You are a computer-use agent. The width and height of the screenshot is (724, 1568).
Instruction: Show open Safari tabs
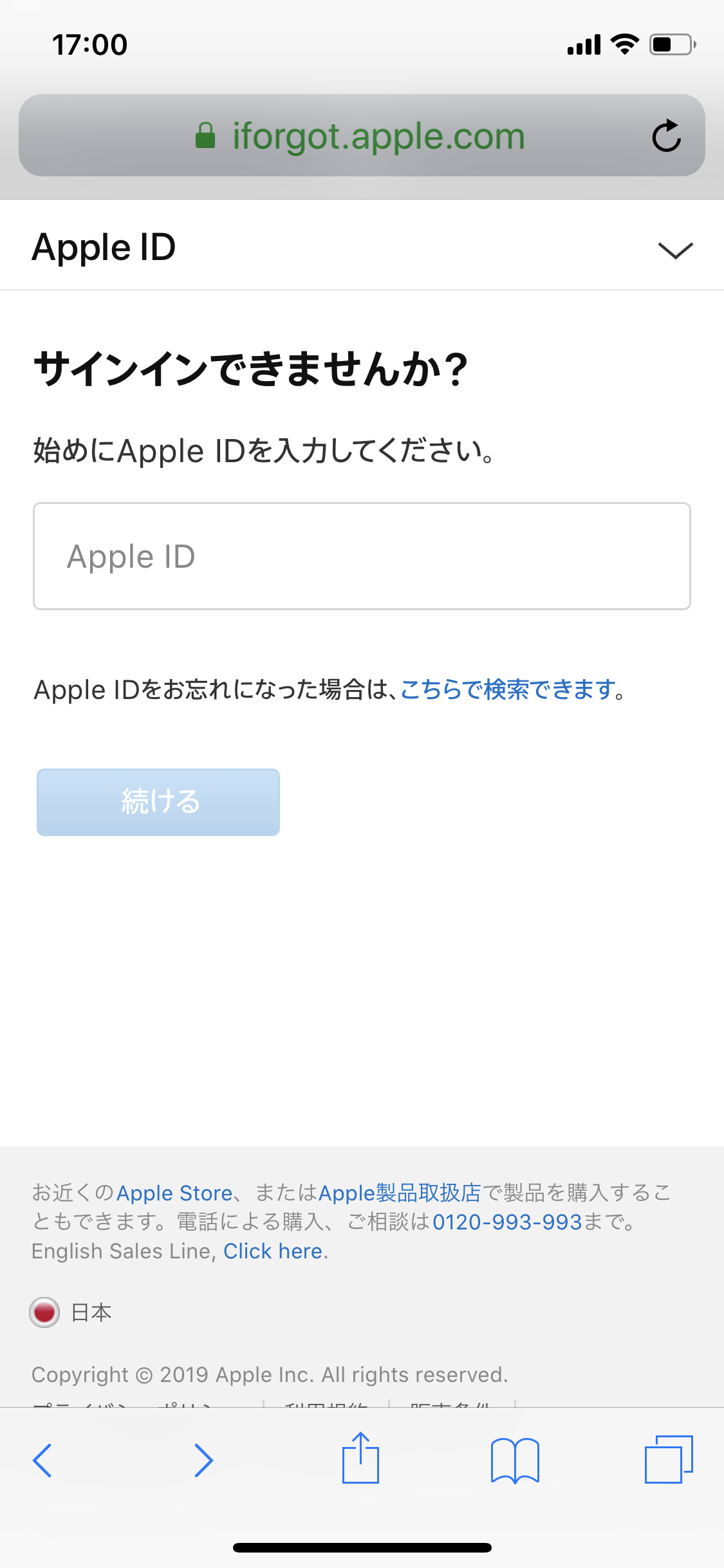669,1459
